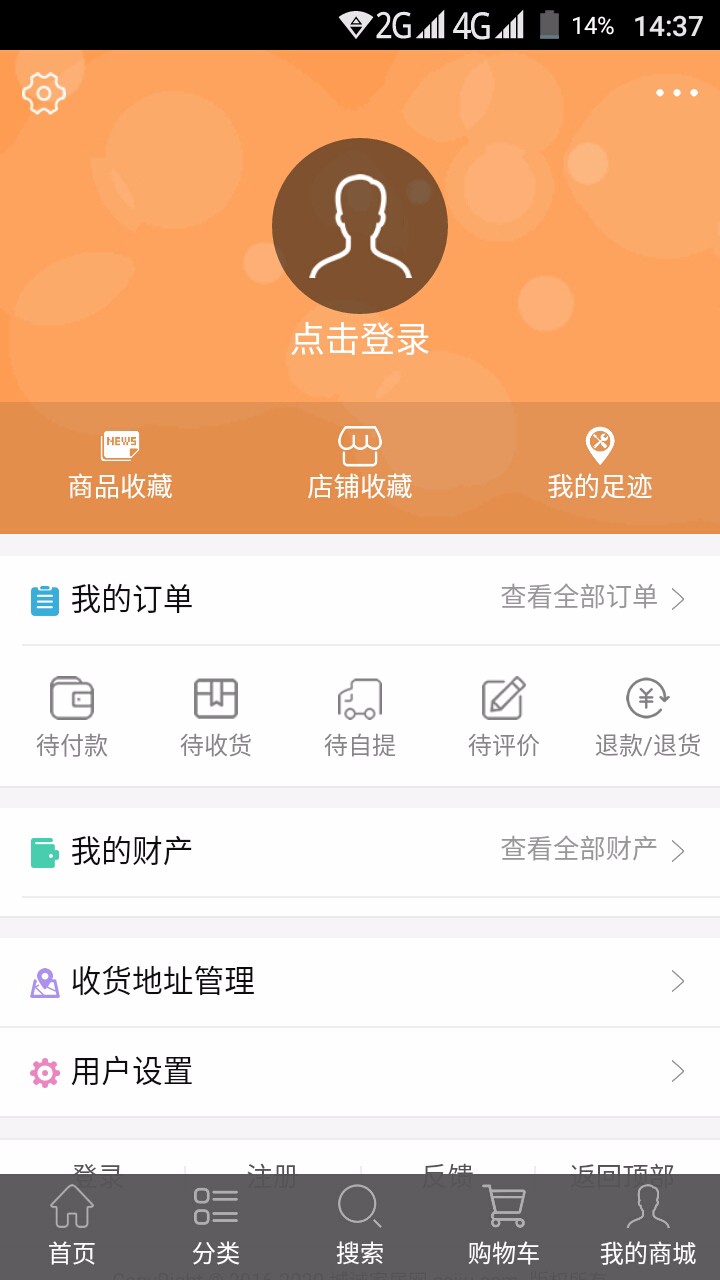Viewport: 720px width, 1280px height.
Task: Switch to the 分类 categories tab
Action: coord(216,1227)
